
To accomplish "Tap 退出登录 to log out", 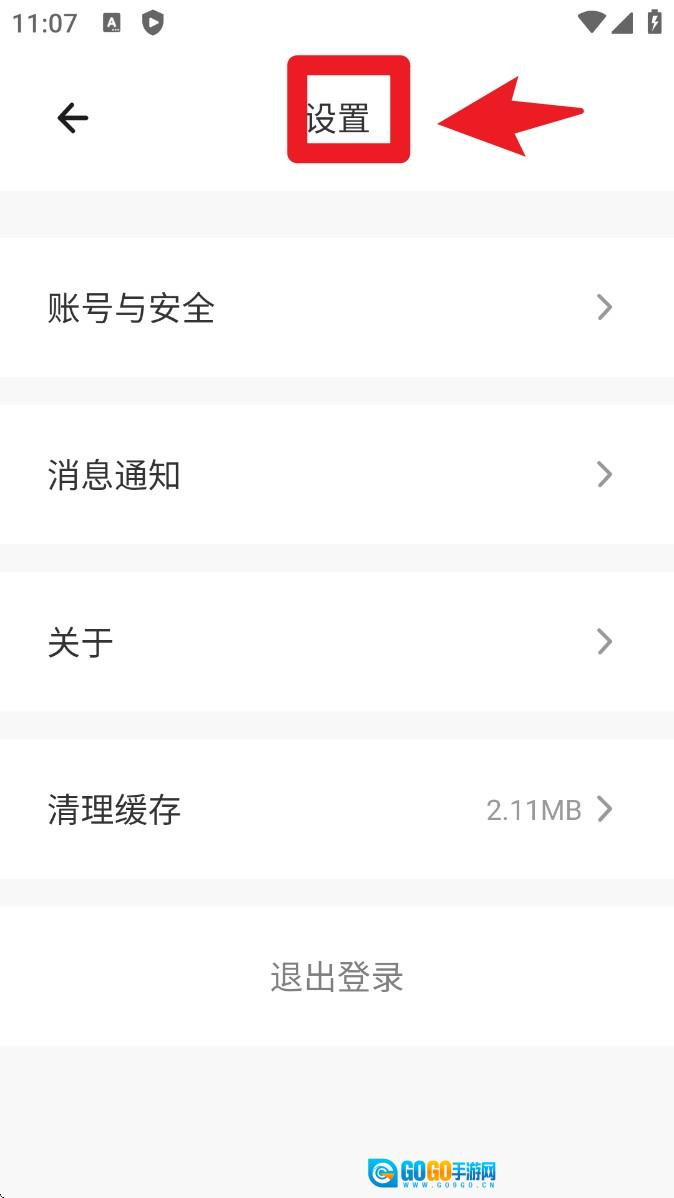I will click(337, 976).
